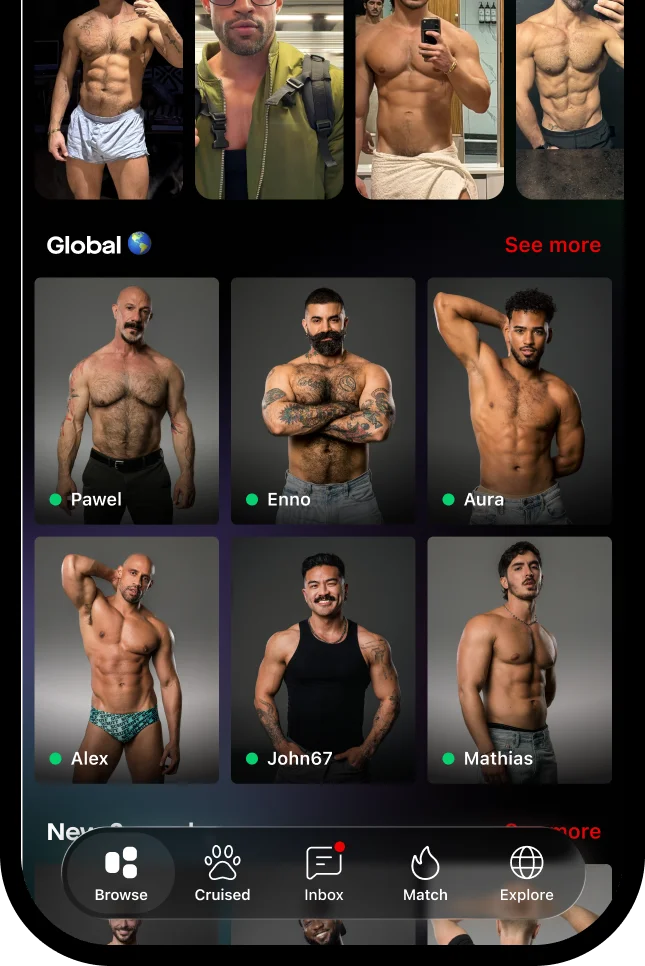The width and height of the screenshot is (645, 966).
Task: View Aura's profile
Action: tap(519, 401)
